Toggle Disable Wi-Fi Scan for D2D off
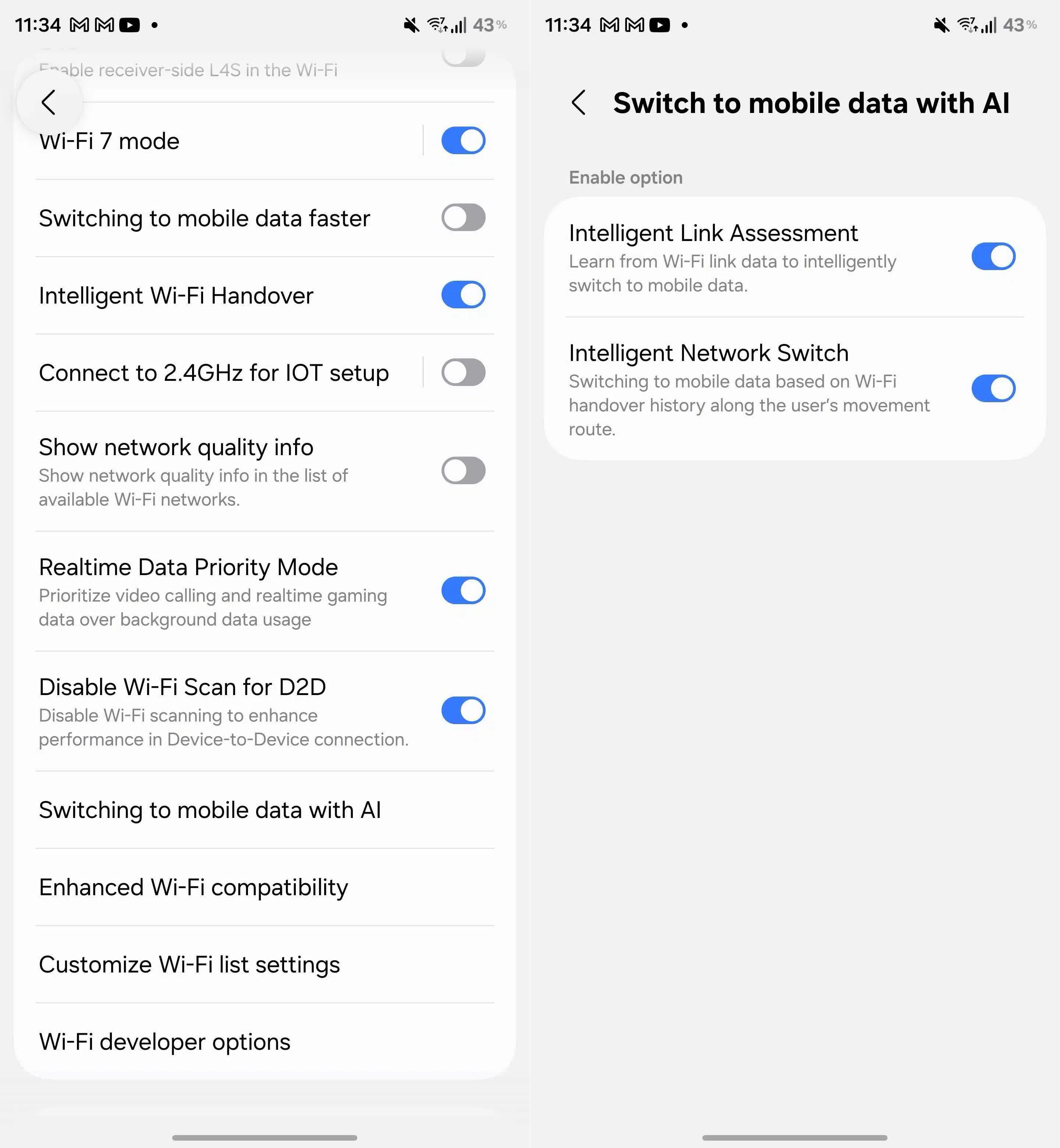The width and height of the screenshot is (1060, 1148). tap(463, 710)
